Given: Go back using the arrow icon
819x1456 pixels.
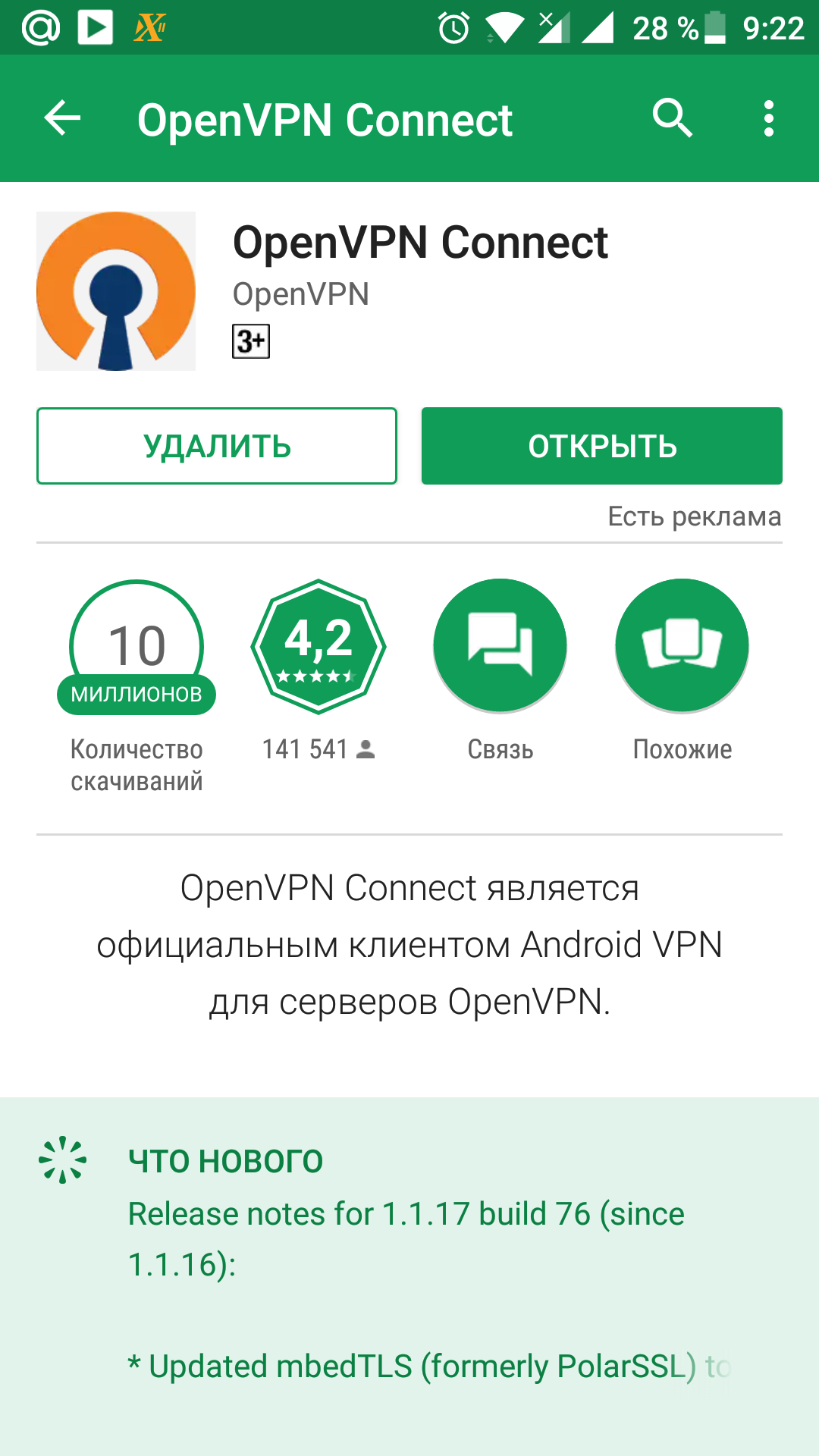Looking at the screenshot, I should (62, 118).
